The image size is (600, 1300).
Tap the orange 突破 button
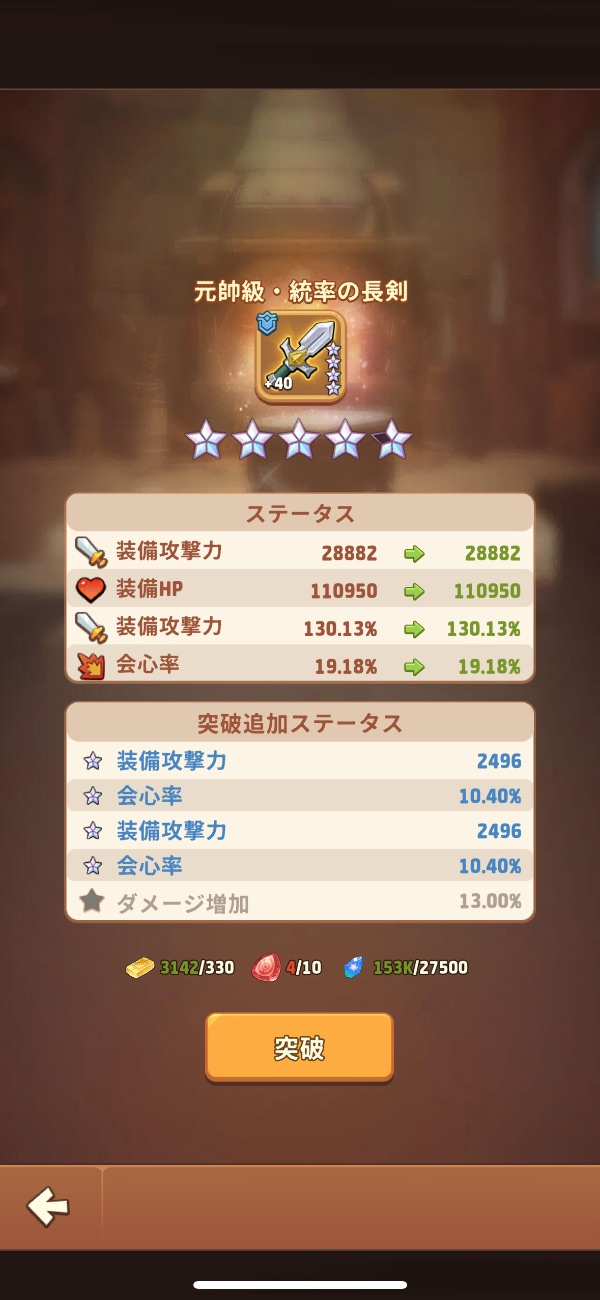(299, 1047)
